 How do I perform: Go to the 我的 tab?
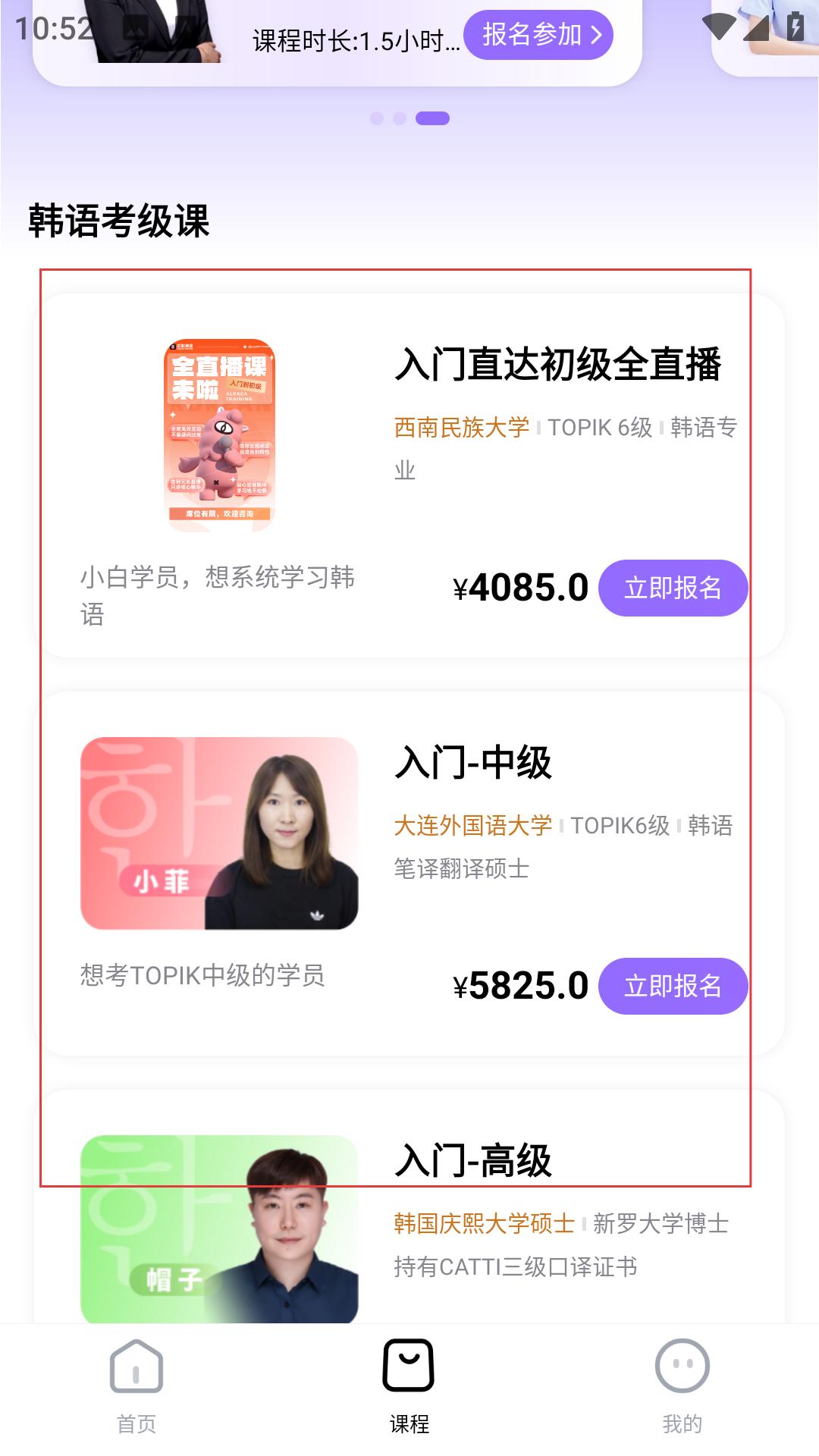(x=682, y=1385)
